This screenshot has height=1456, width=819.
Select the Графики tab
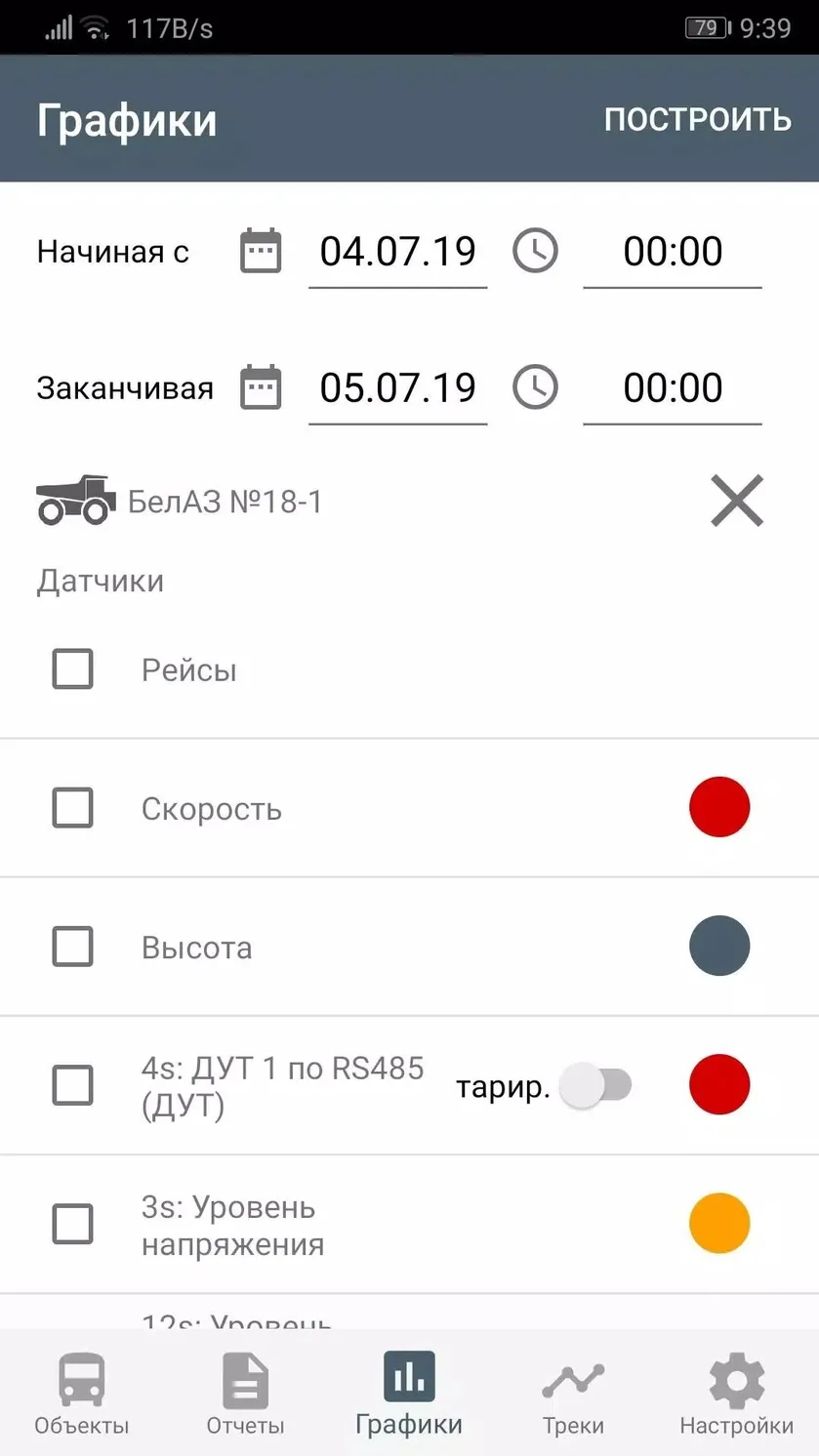[x=409, y=1394]
